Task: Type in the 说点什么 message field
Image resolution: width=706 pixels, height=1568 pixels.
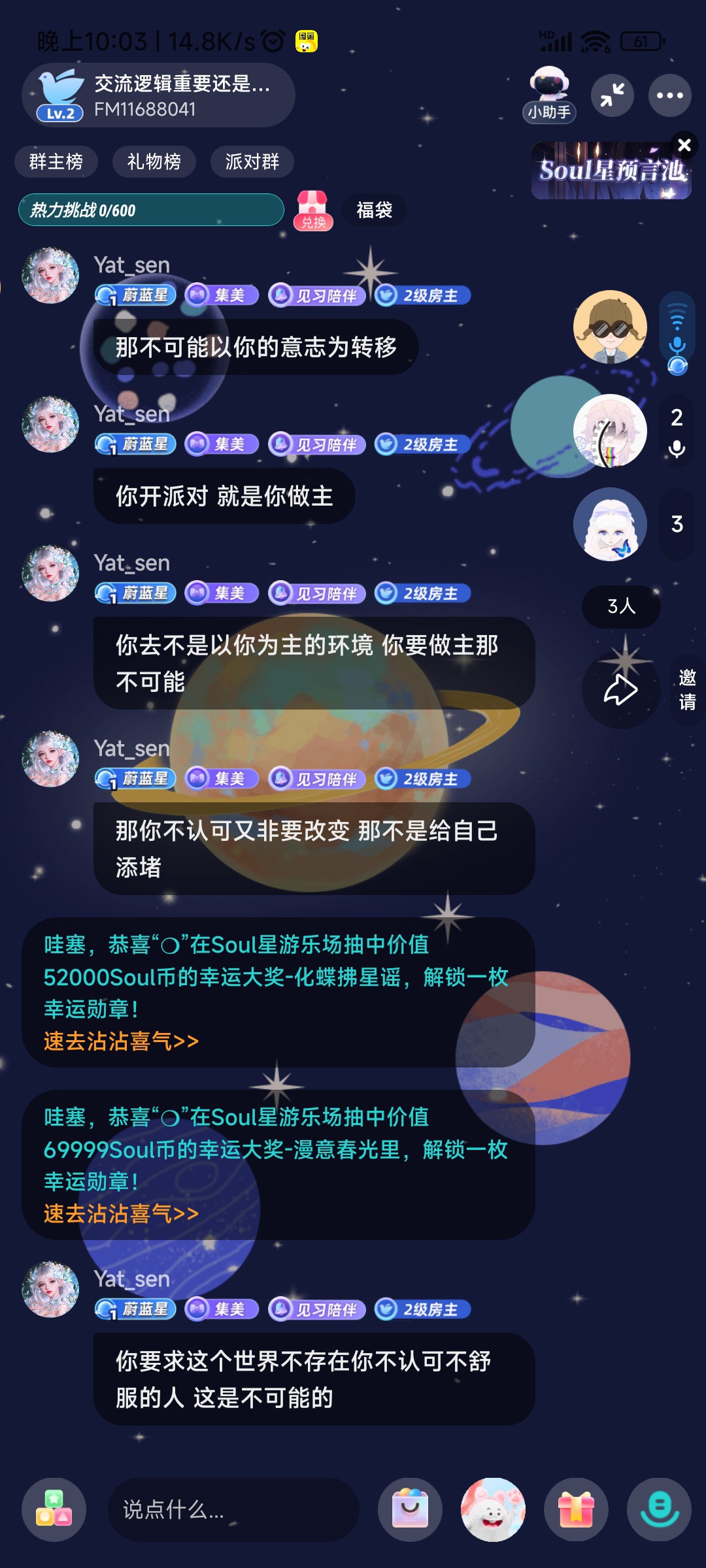Action: [233, 1510]
